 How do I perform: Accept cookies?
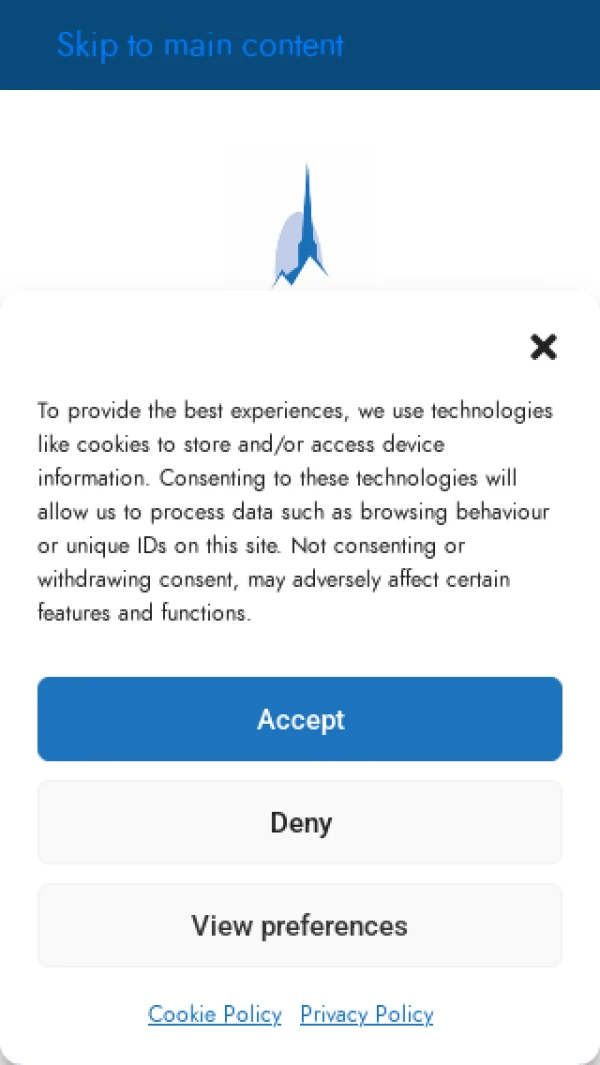coord(300,719)
